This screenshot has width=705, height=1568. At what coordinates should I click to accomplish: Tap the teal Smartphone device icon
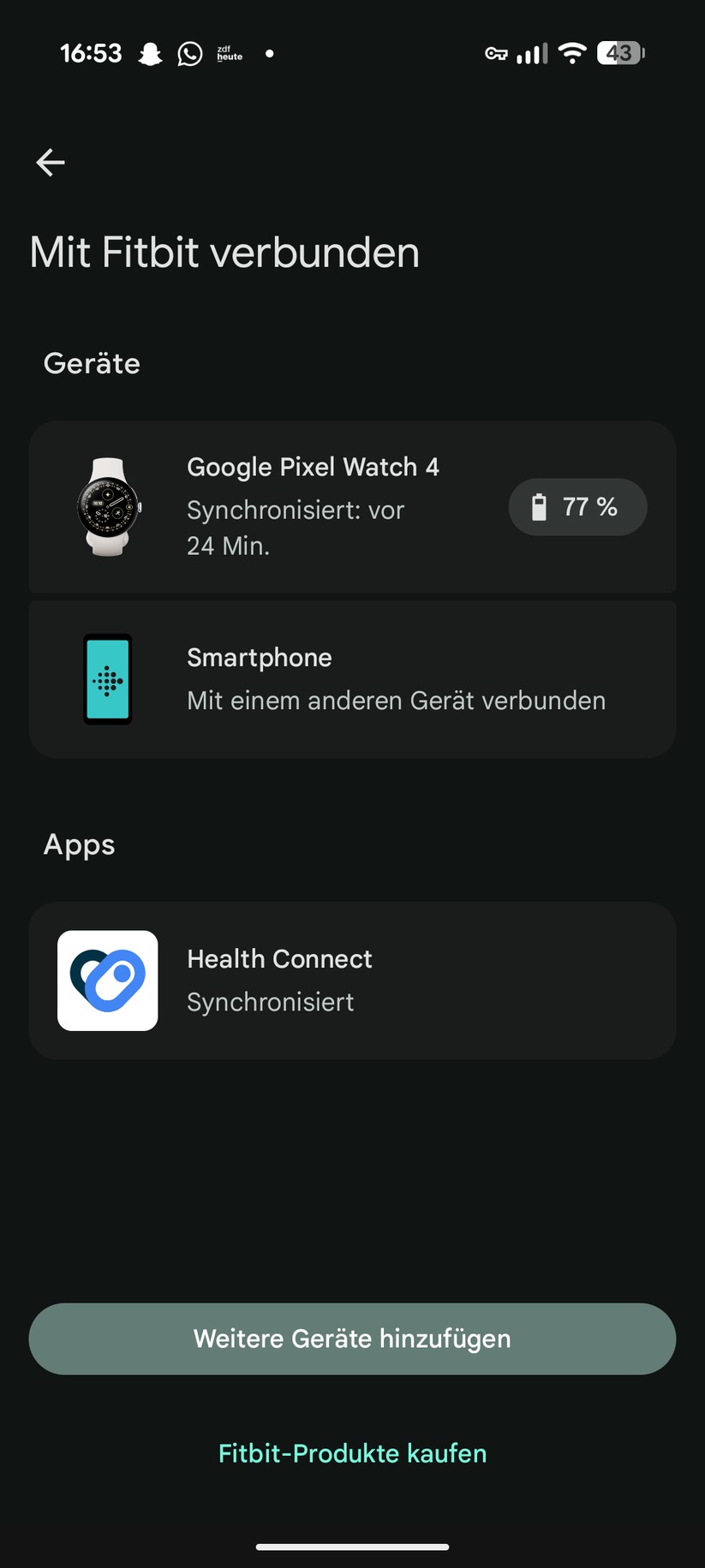(x=107, y=679)
